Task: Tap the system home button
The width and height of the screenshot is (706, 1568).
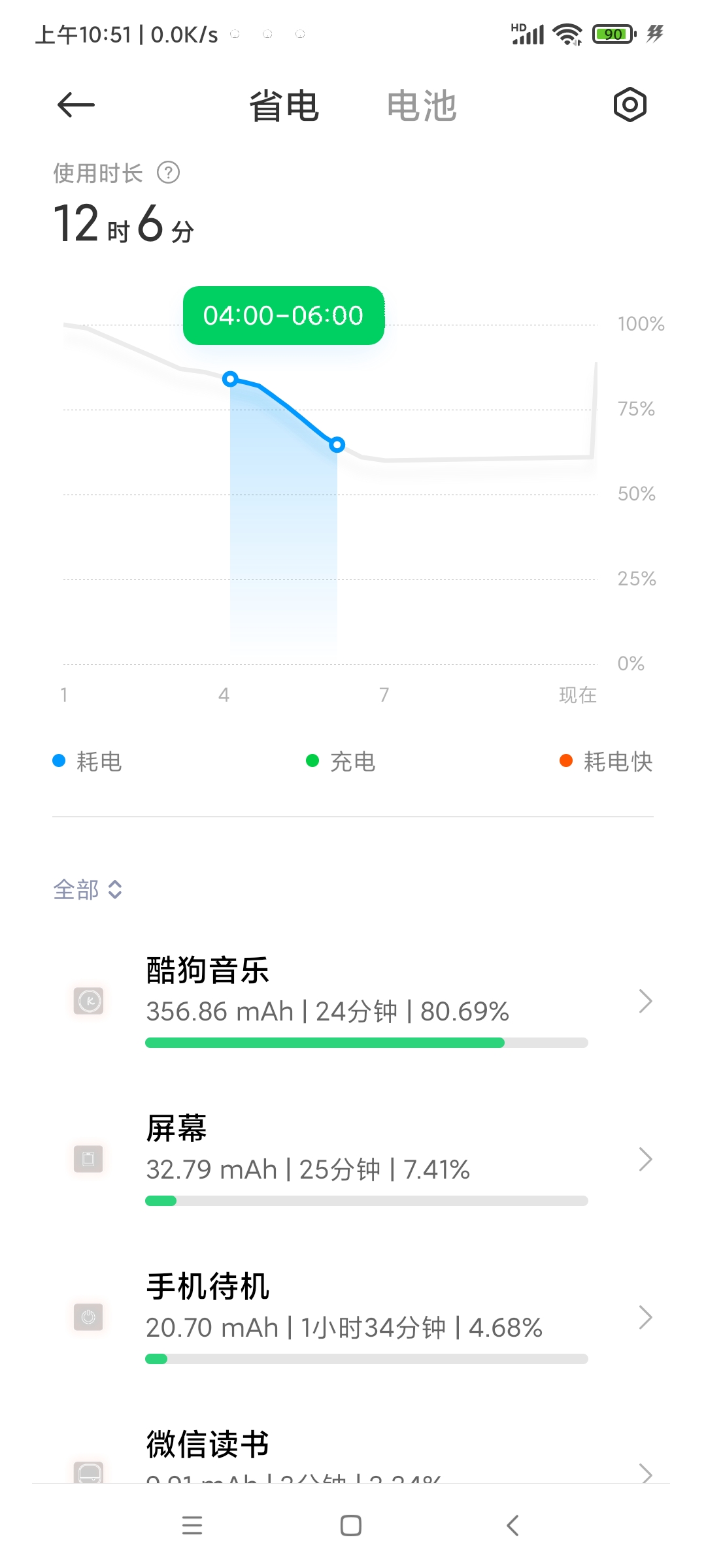Action: 351,1526
